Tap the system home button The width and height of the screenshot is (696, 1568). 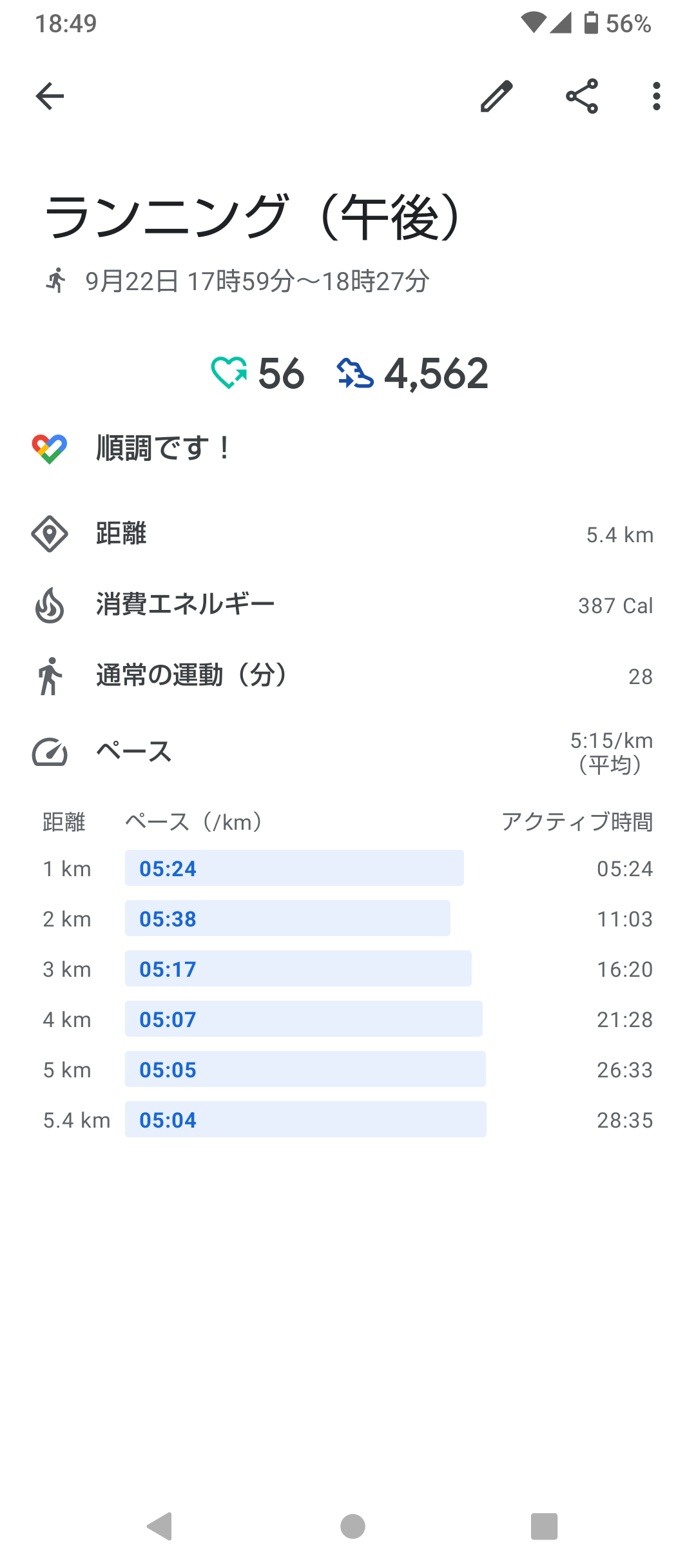click(x=353, y=1526)
